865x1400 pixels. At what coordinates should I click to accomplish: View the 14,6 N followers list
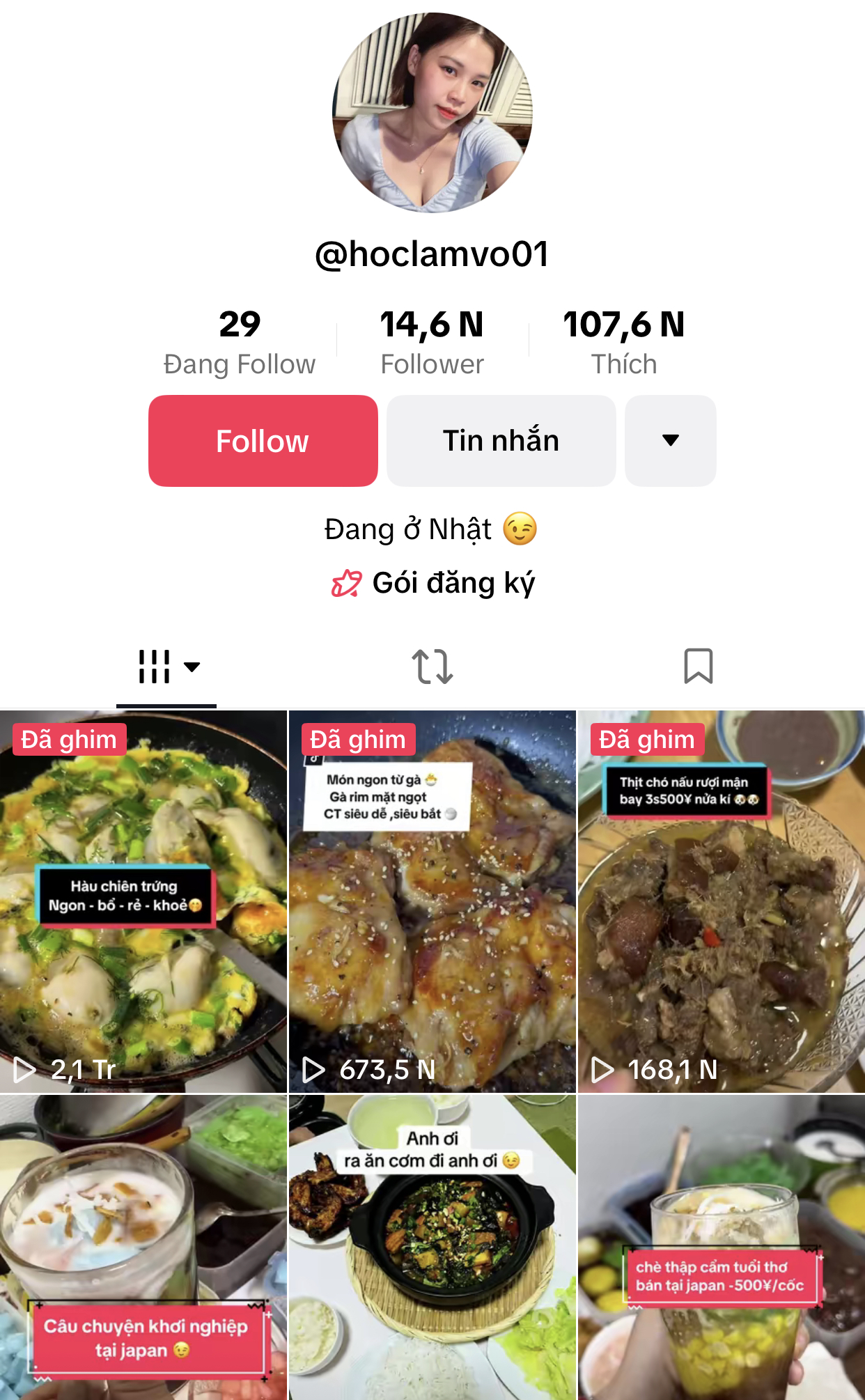coord(432,341)
